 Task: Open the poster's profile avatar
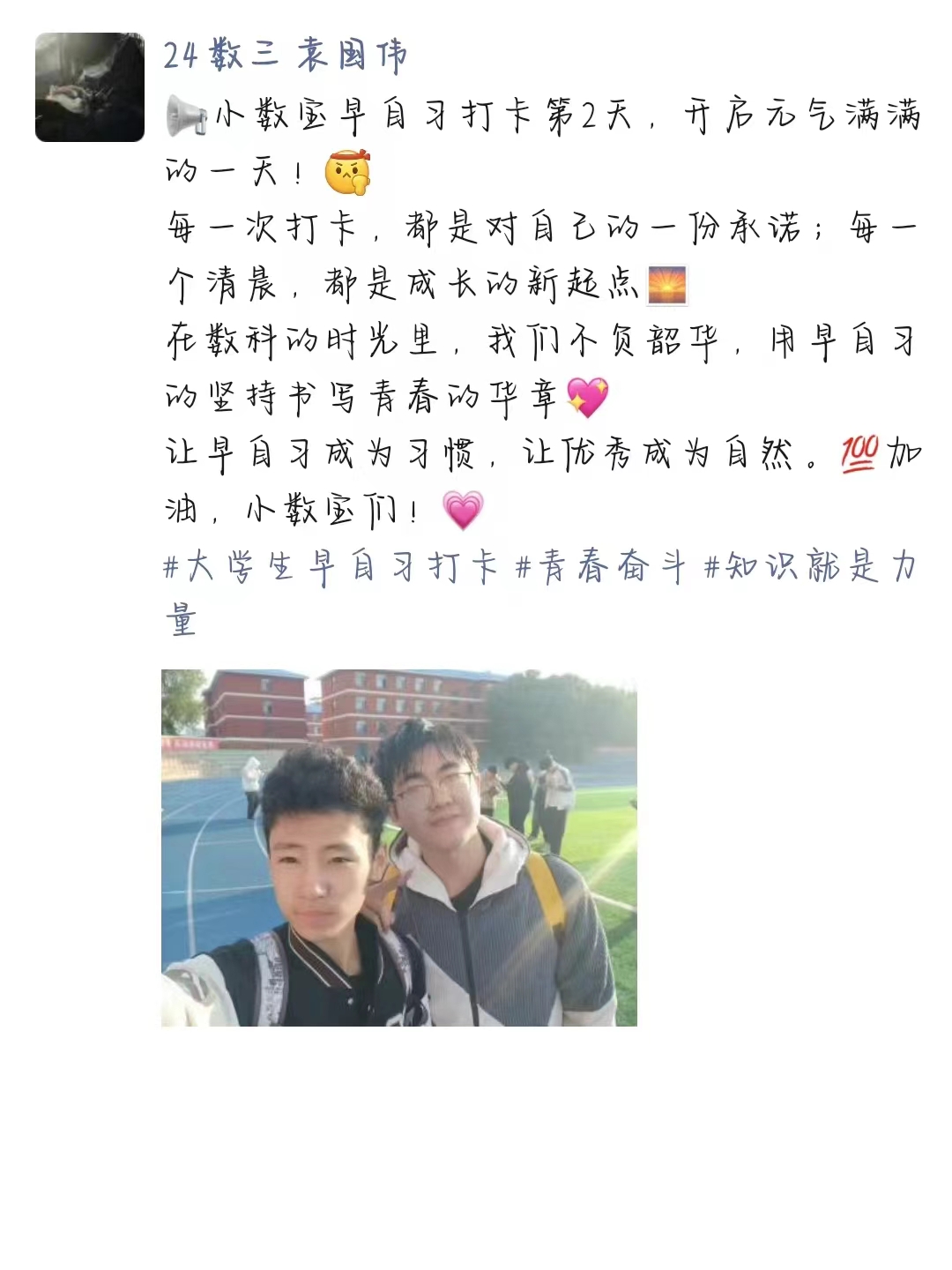point(90,86)
